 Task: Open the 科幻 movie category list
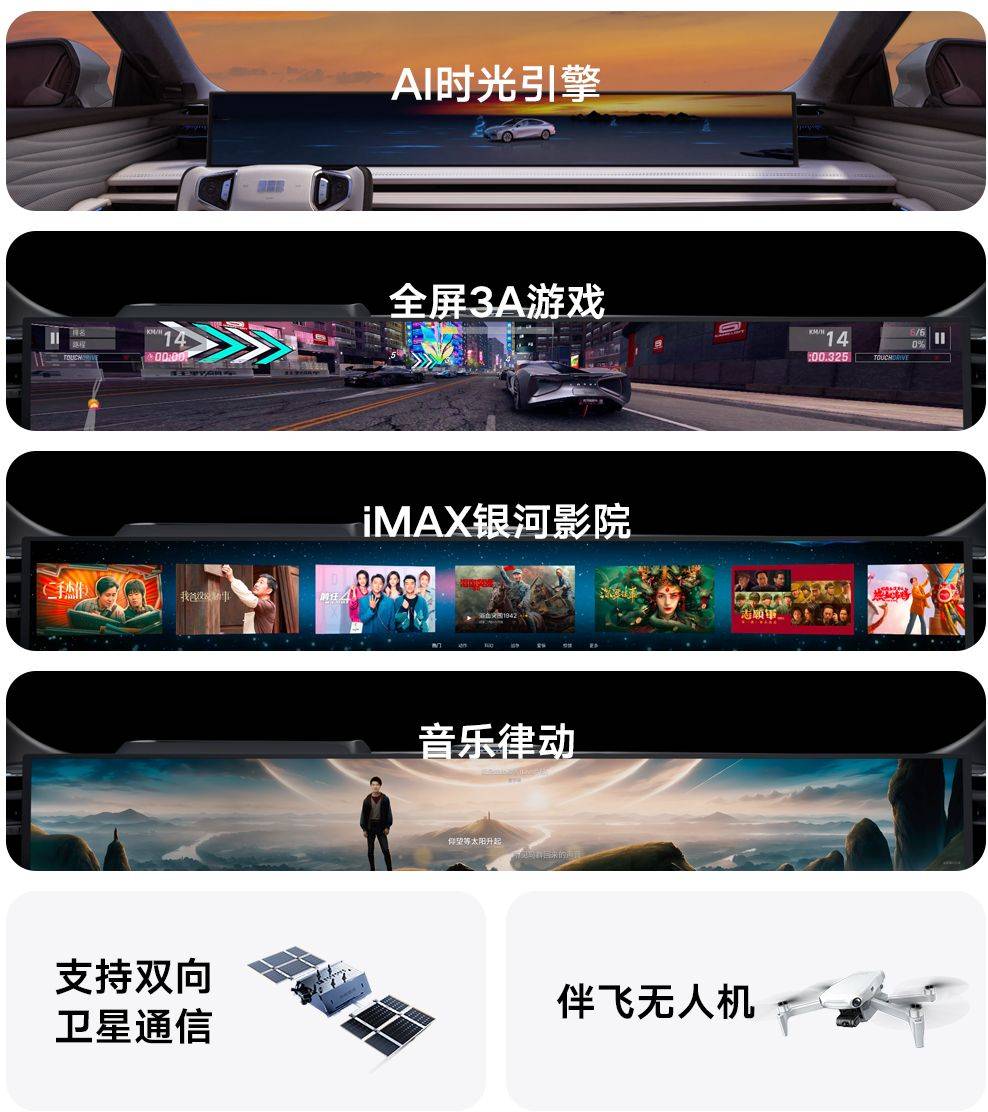coord(490,645)
